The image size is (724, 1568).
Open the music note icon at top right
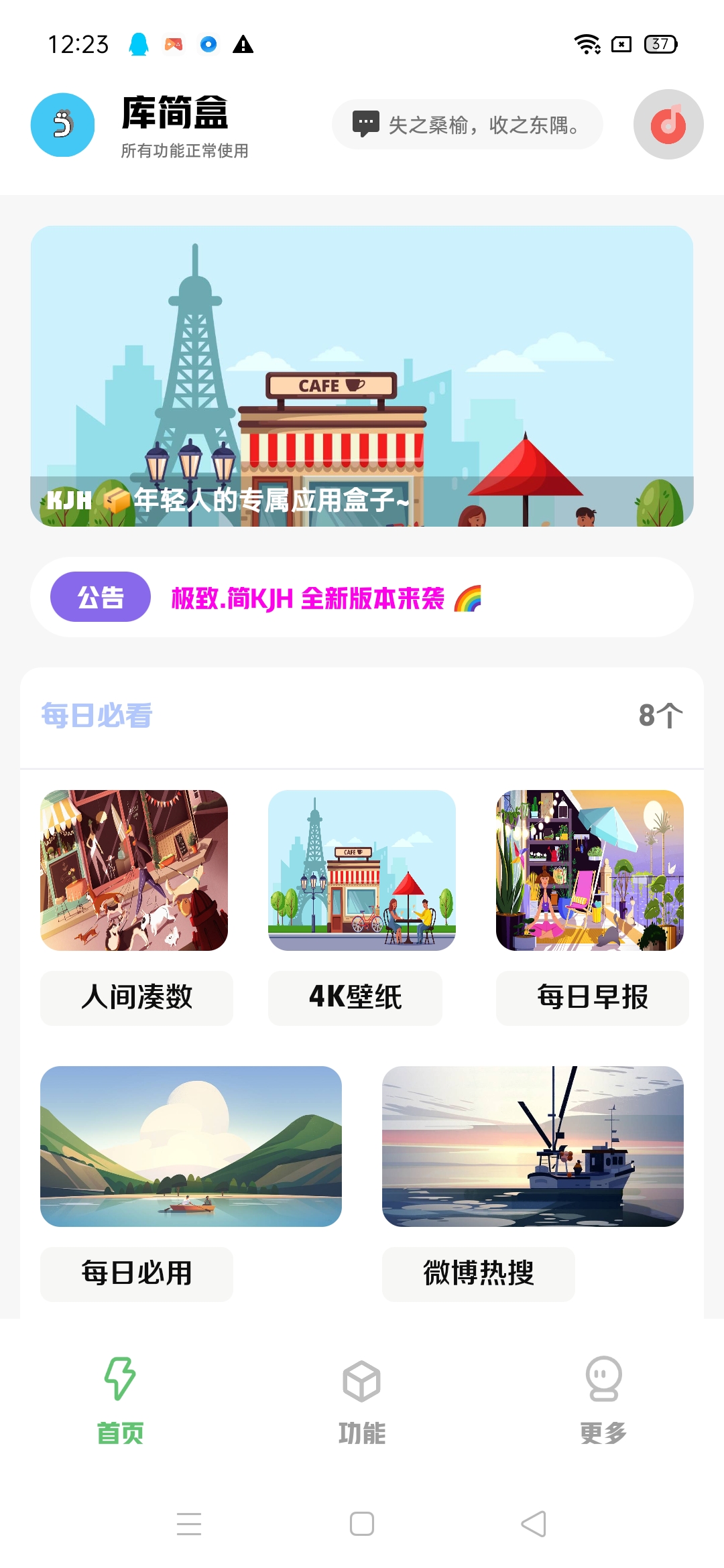(668, 125)
